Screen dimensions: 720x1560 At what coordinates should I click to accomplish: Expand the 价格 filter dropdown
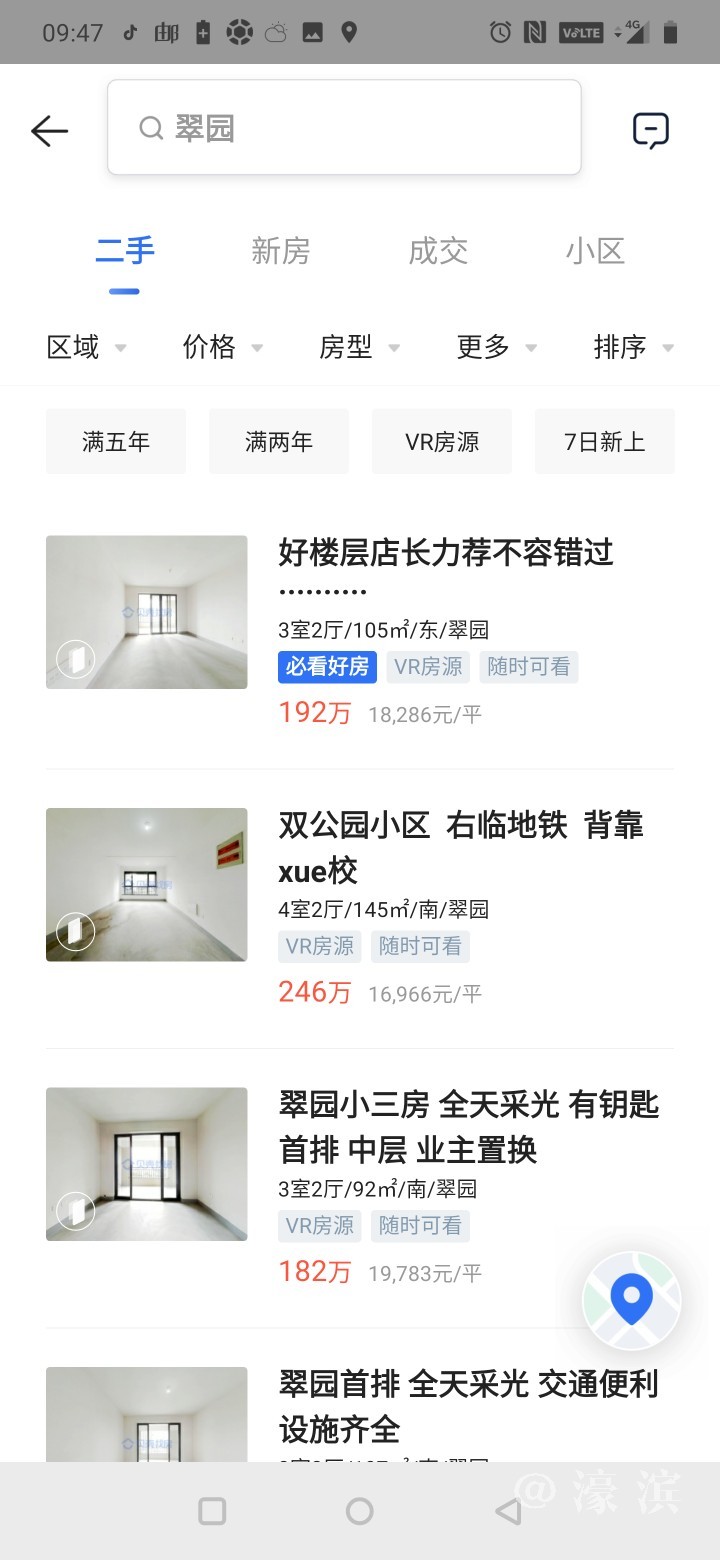[x=222, y=347]
